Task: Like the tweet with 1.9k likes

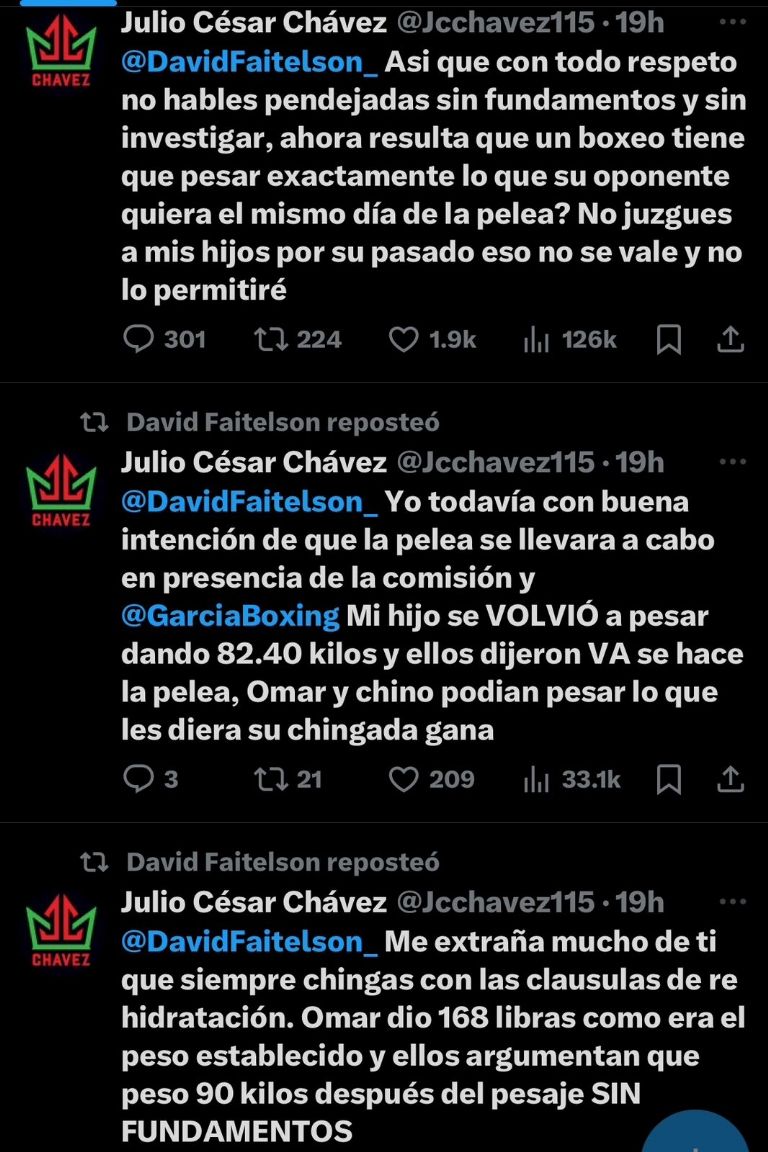Action: click(403, 340)
